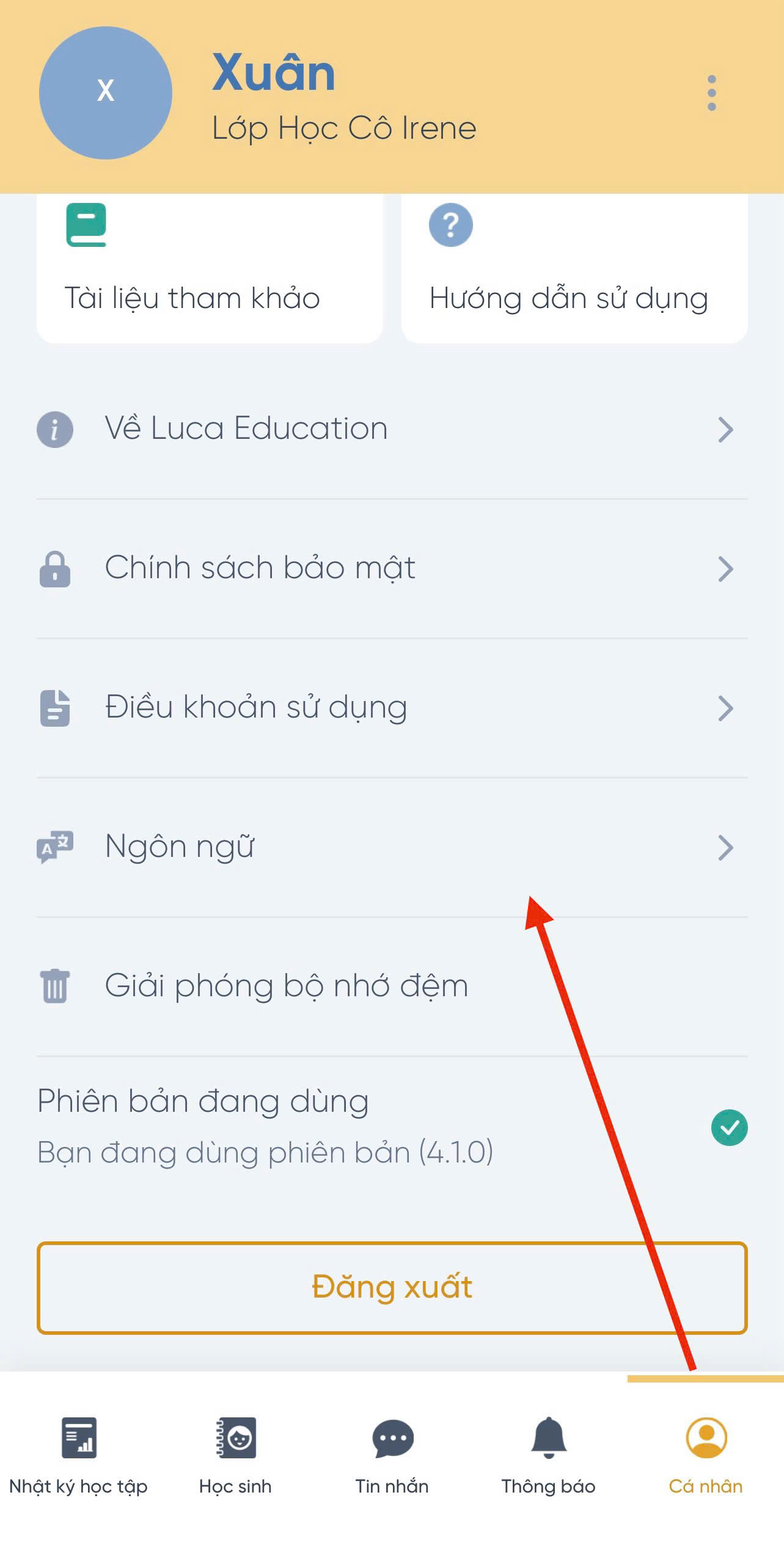Viewport: 784px width, 1550px height.
Task: Tap Giải phóng bộ nhớ đệm
Action: point(391,986)
